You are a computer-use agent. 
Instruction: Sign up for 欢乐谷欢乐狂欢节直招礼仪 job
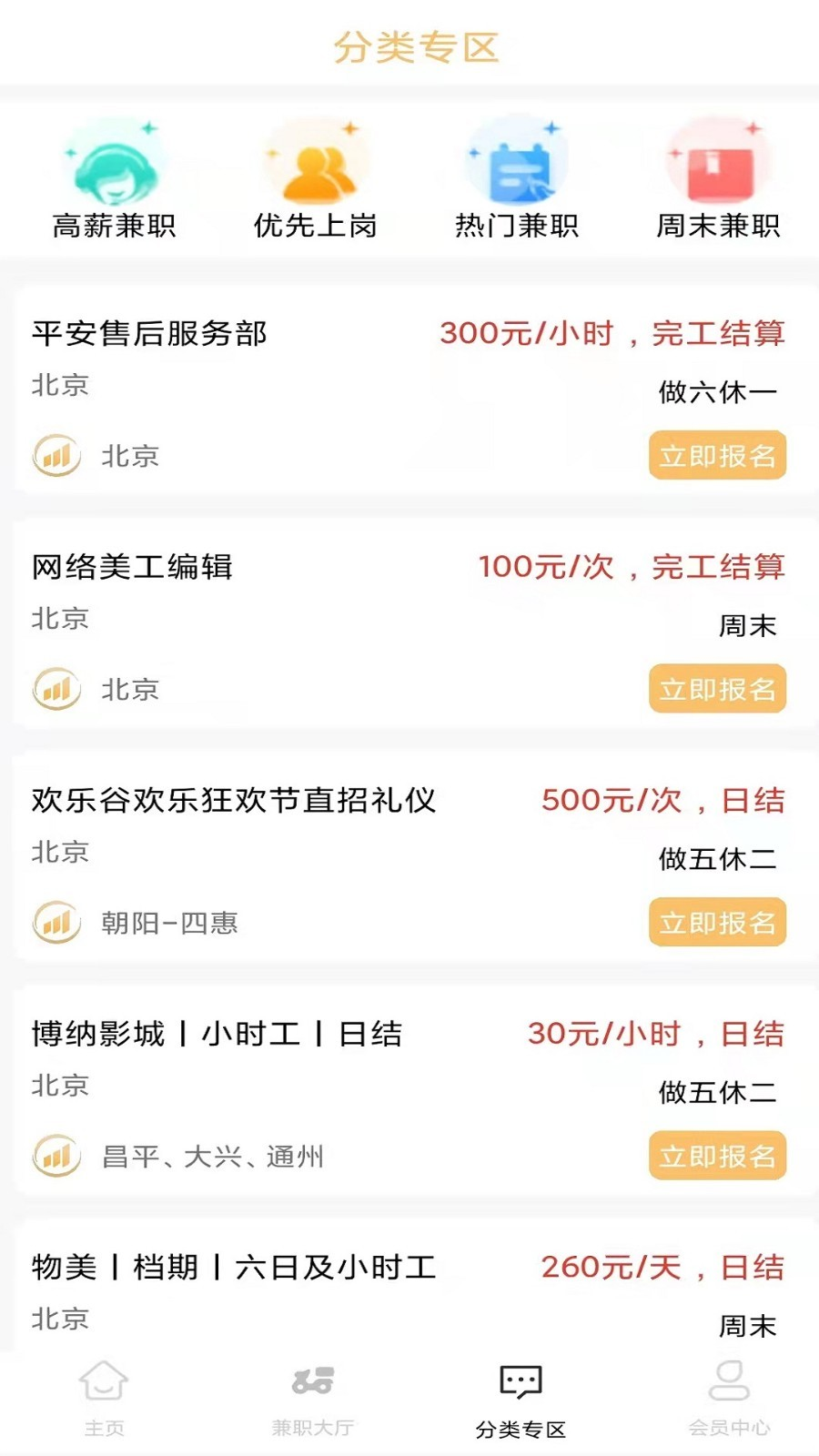(716, 922)
